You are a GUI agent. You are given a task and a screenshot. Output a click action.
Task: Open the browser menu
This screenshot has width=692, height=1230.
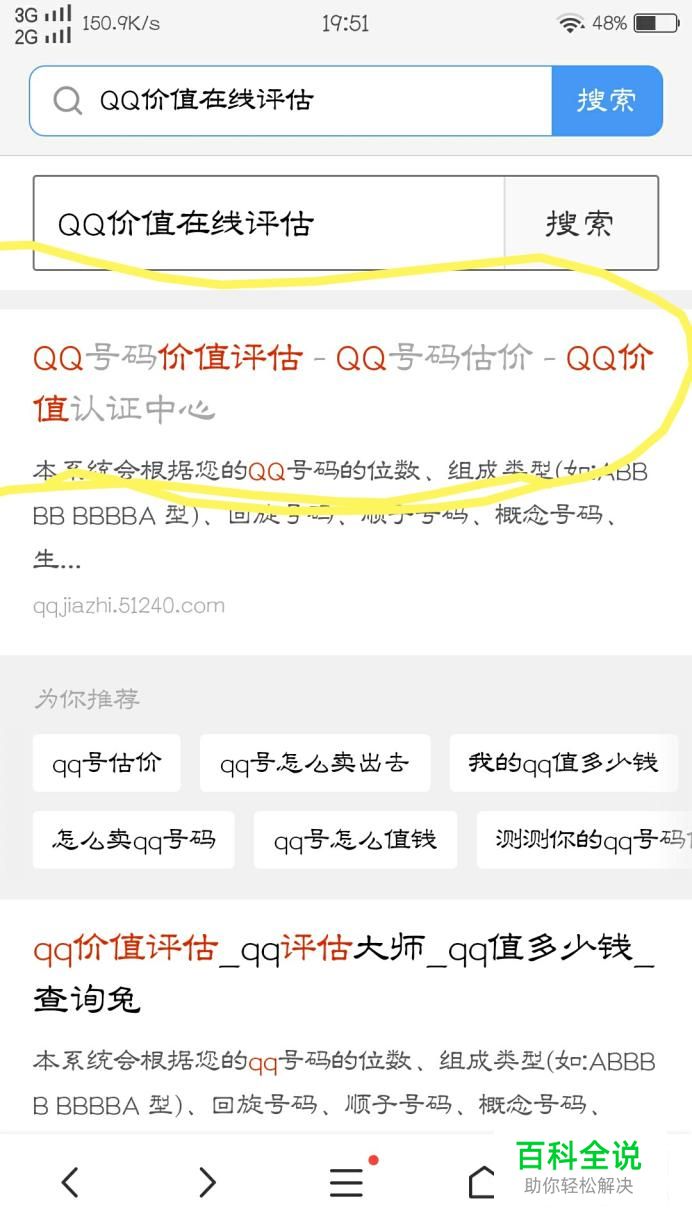pos(347,1183)
